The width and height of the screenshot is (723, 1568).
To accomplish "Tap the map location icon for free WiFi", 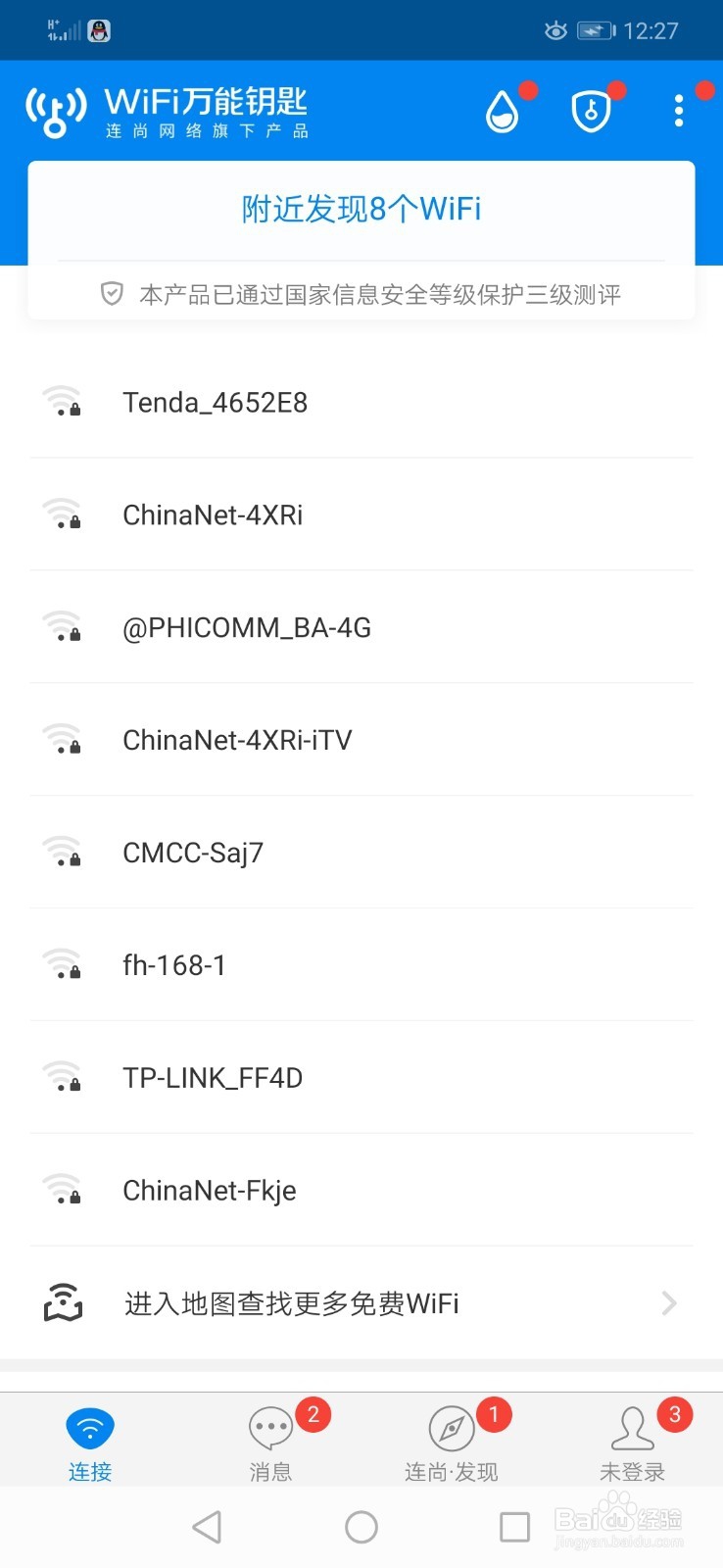I will point(63,1302).
